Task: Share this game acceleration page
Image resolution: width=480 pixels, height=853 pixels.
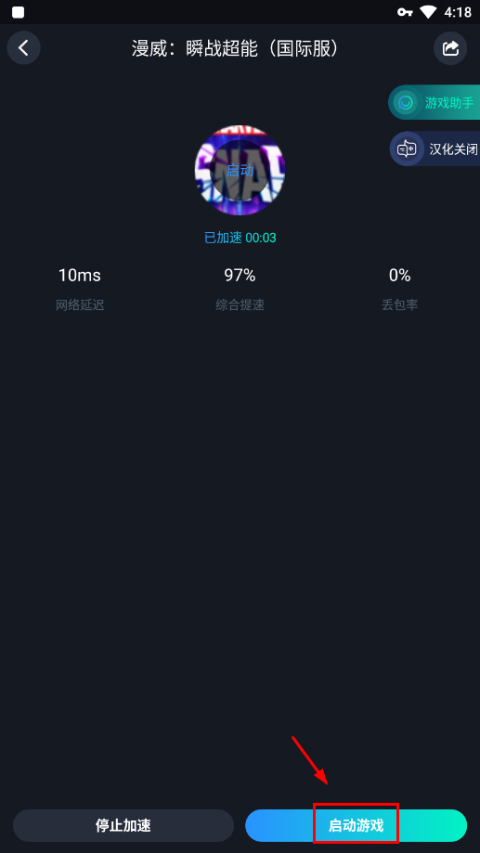Action: pyautogui.click(x=450, y=48)
